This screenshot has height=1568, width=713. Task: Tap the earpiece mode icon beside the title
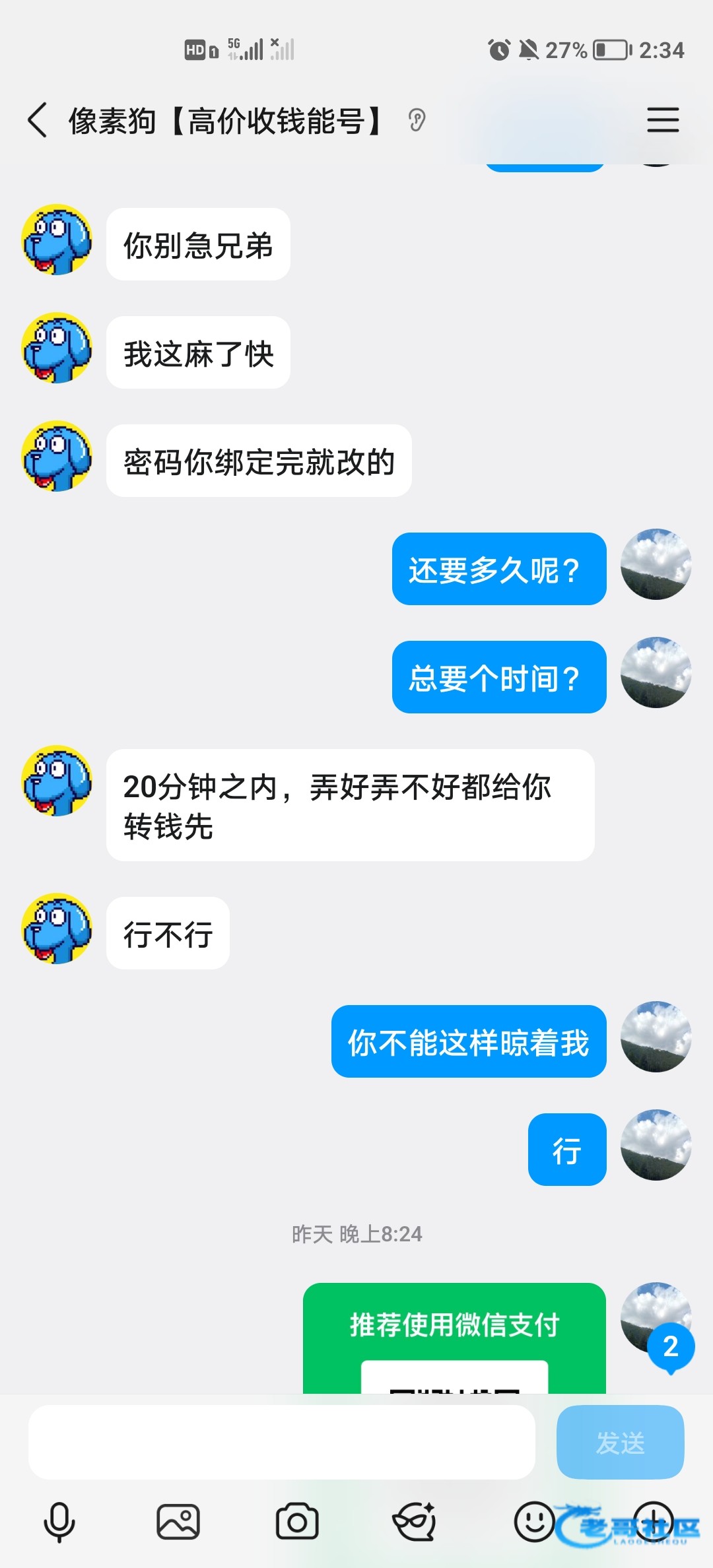tap(417, 120)
